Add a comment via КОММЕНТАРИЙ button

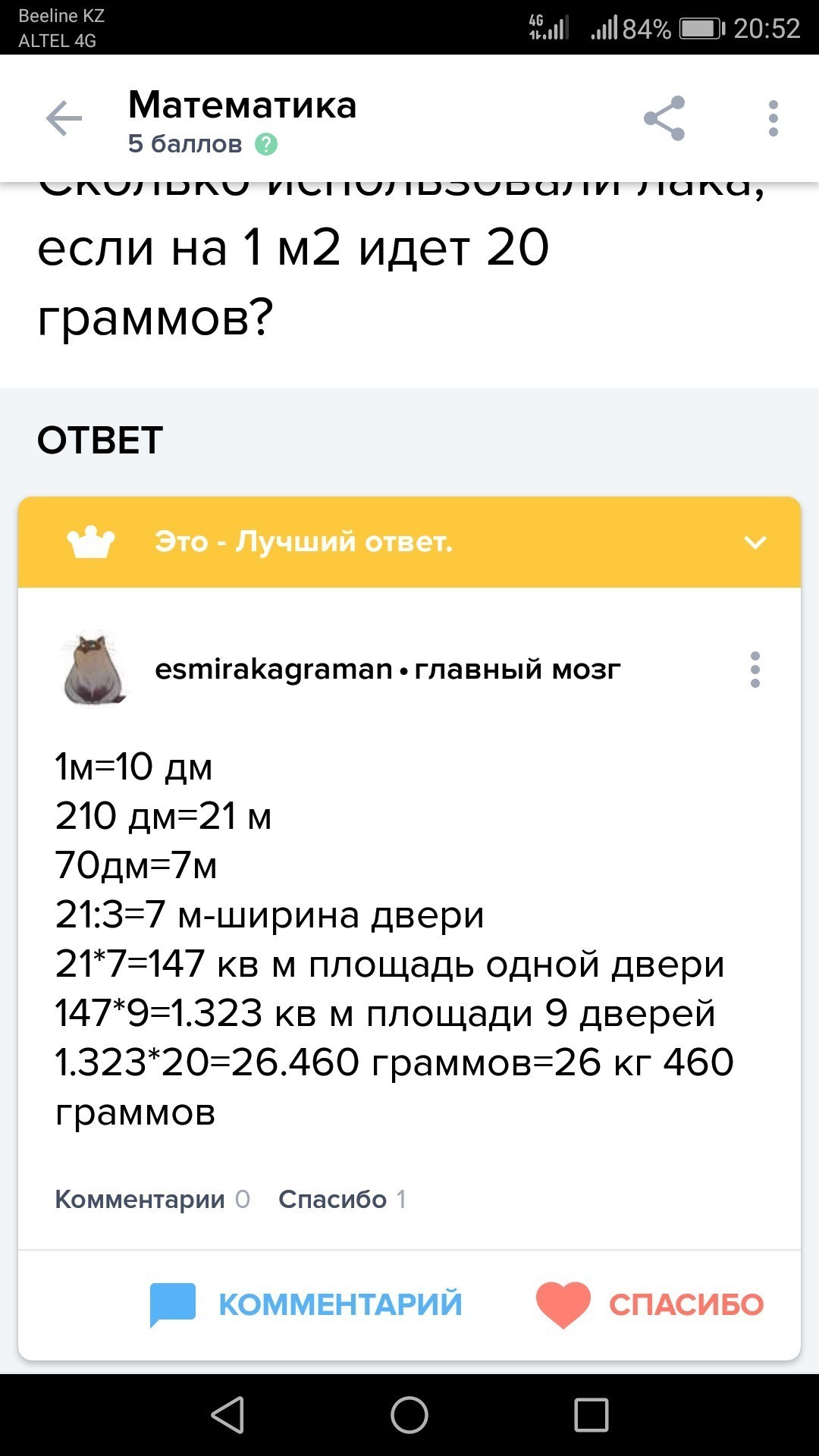pos(306,1304)
